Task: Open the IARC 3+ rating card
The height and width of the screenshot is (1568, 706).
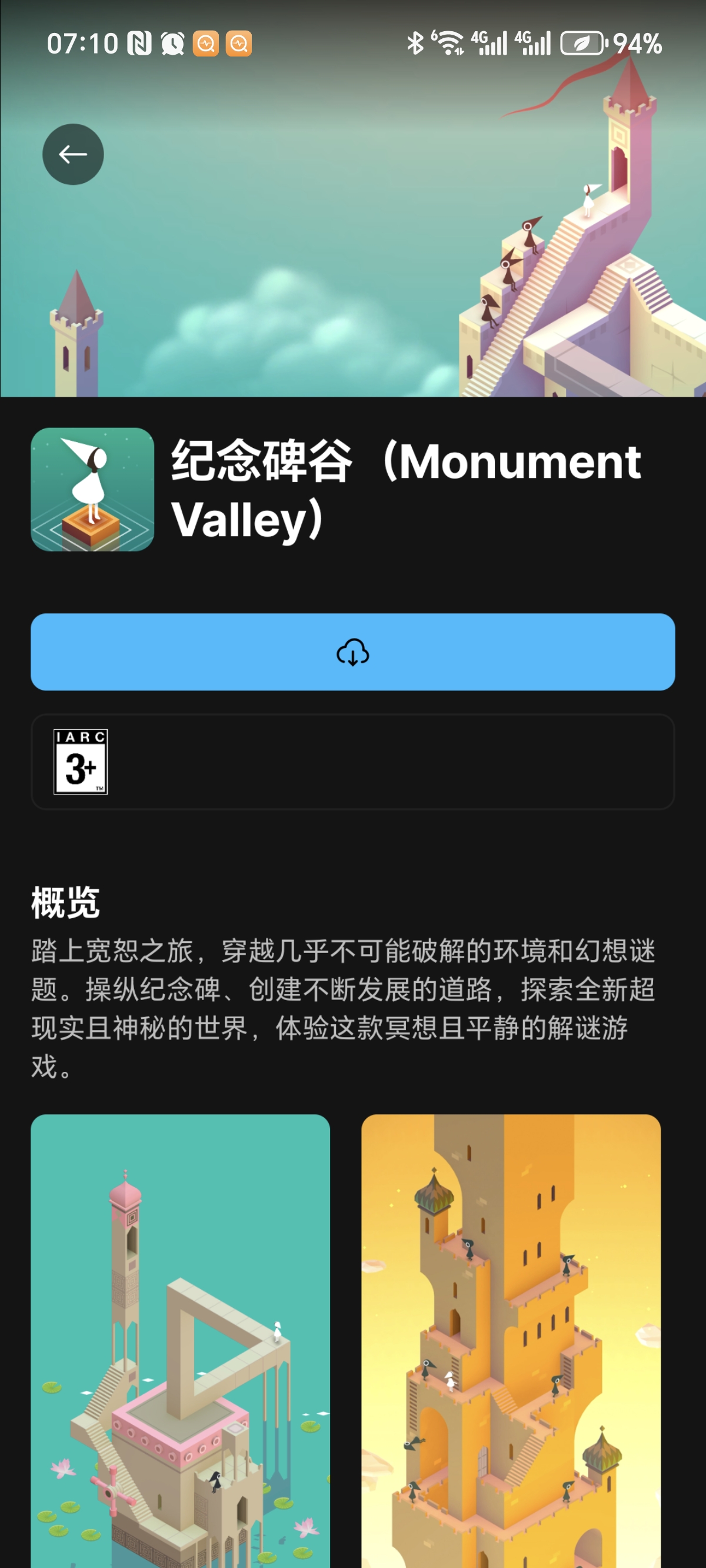Action: [x=352, y=762]
